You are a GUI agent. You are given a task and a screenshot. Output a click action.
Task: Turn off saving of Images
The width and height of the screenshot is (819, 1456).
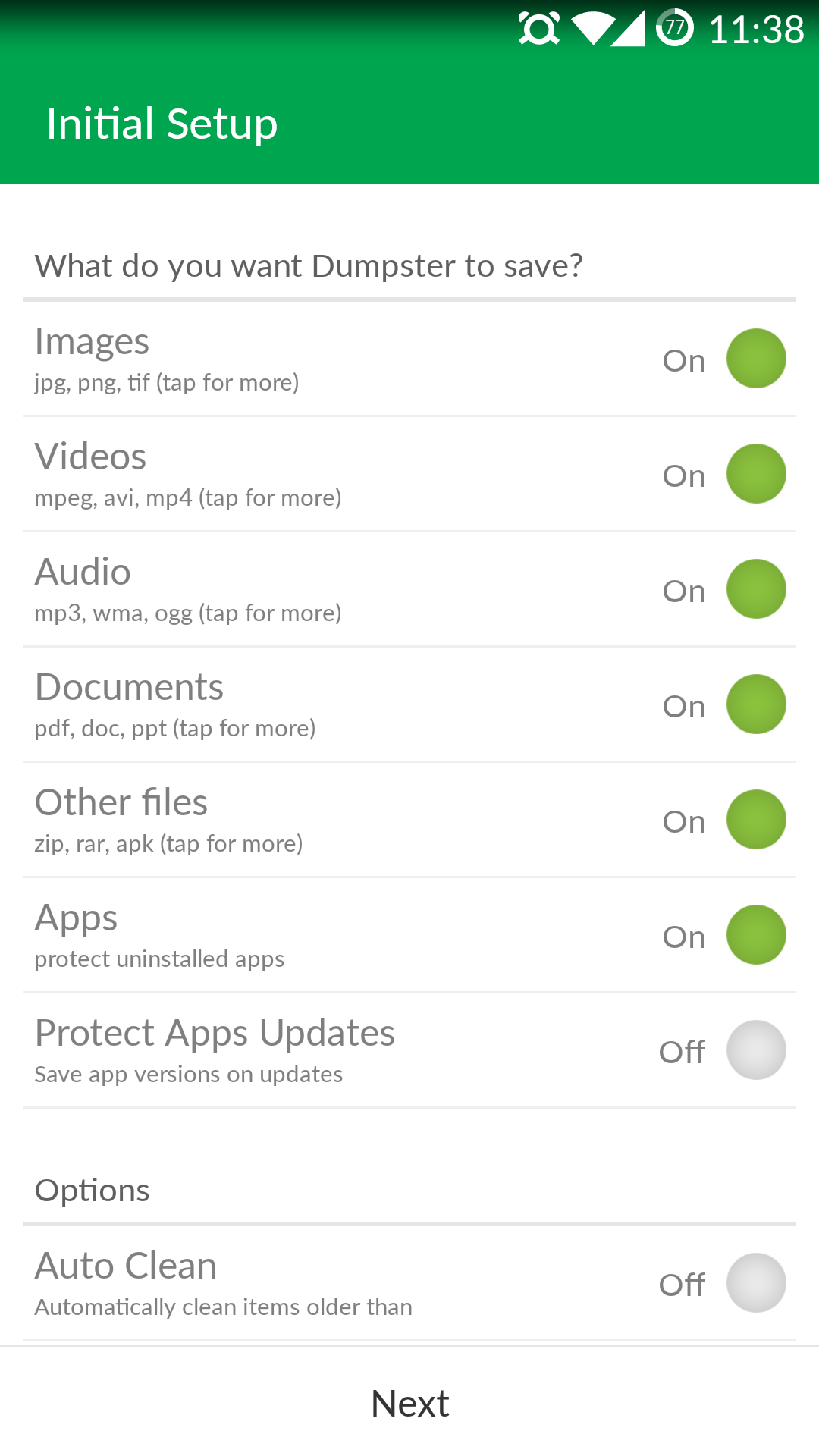[x=755, y=359]
